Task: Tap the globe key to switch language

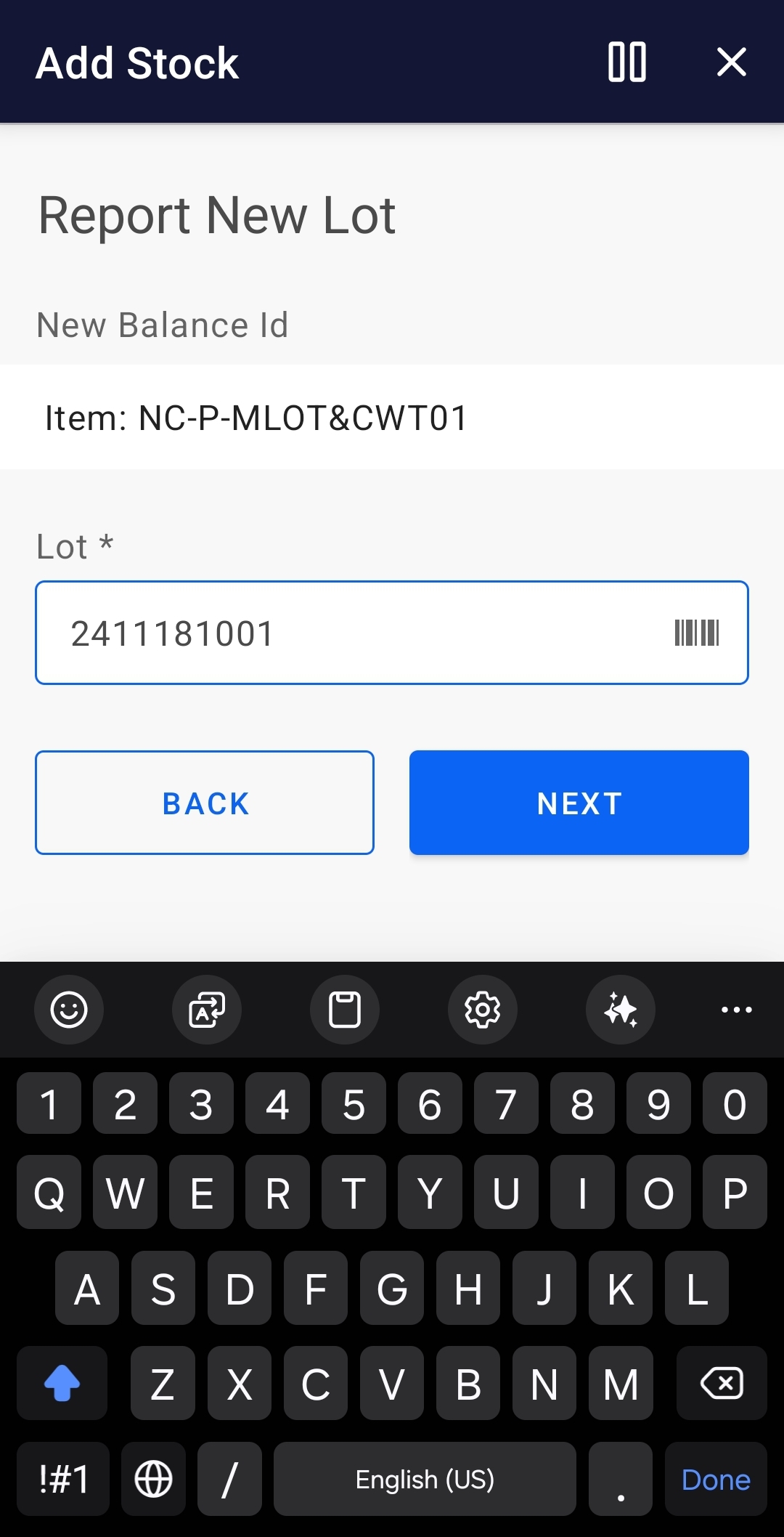Action: [154, 1480]
